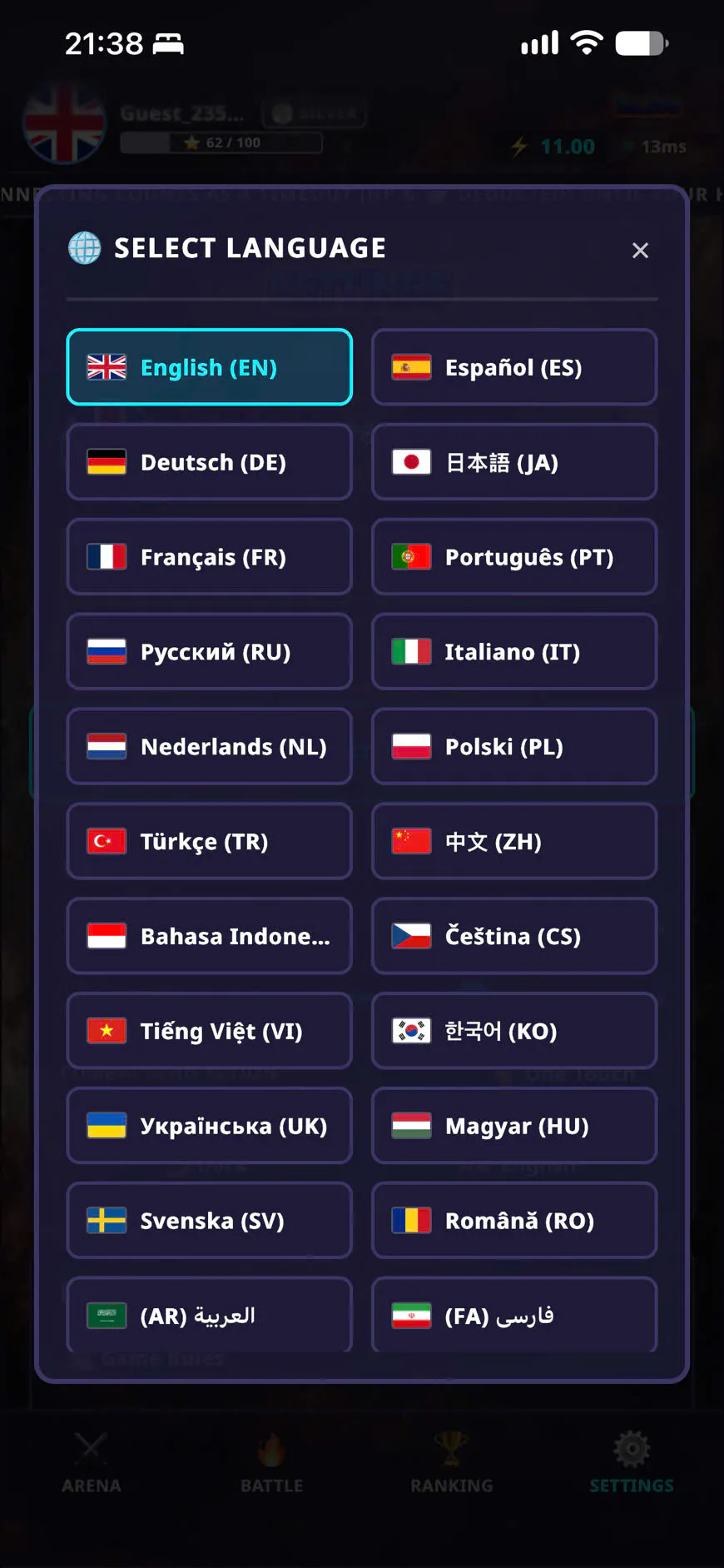The width and height of the screenshot is (724, 1568).
Task: Select Português (PT)
Action: tap(514, 557)
